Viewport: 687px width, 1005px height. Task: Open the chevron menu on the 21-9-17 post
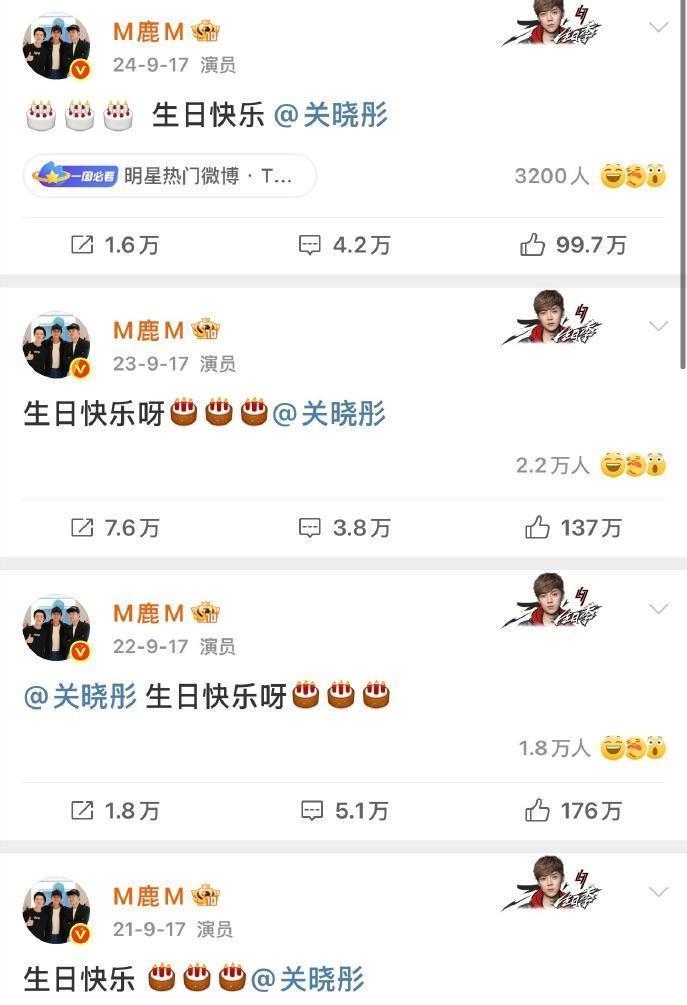(658, 892)
